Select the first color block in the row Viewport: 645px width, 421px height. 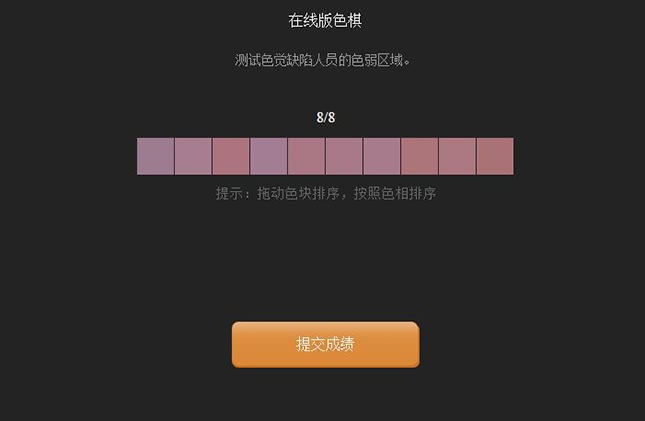tap(155, 156)
